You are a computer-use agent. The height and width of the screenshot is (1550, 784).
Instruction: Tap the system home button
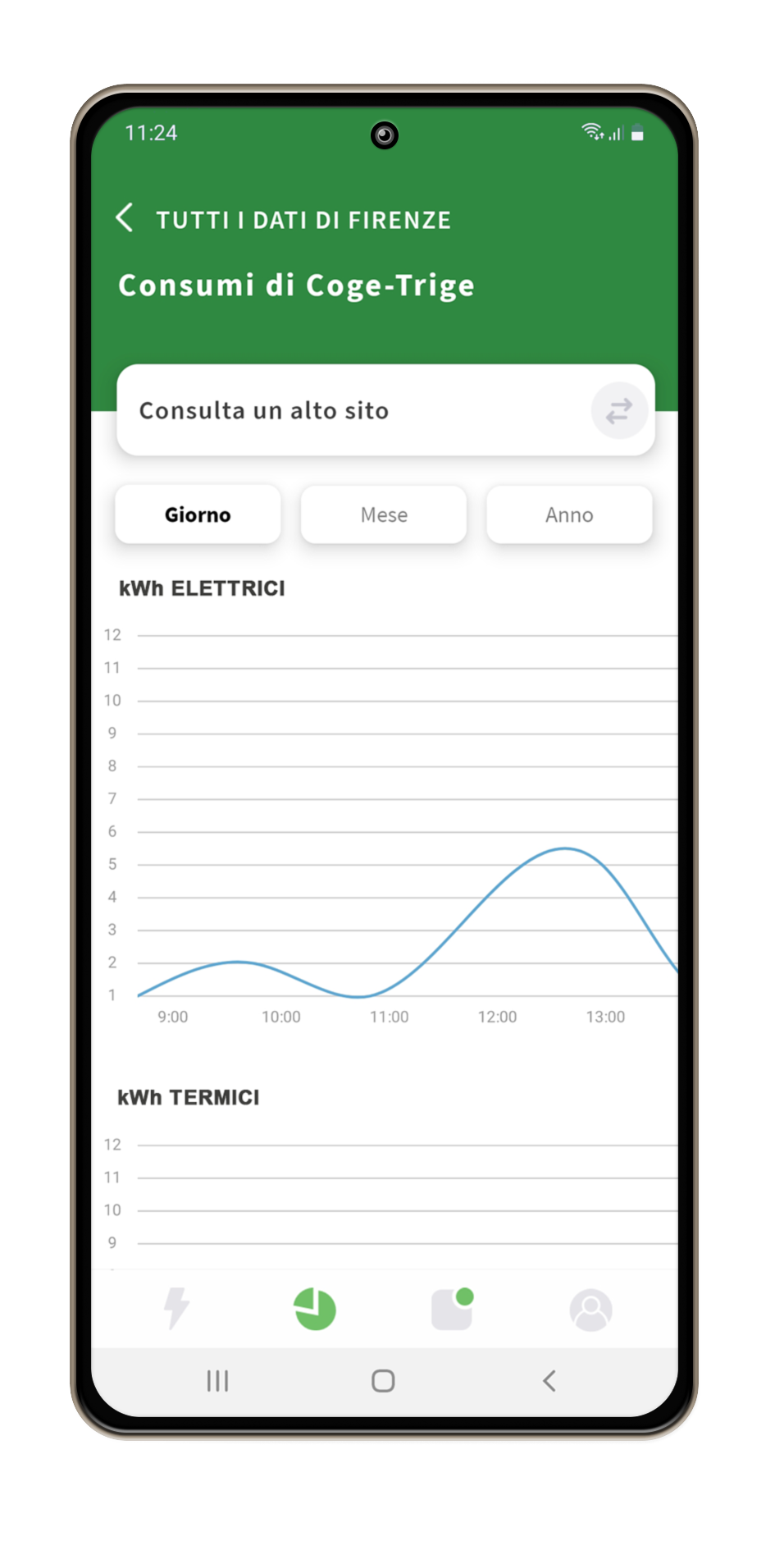pos(383,1381)
